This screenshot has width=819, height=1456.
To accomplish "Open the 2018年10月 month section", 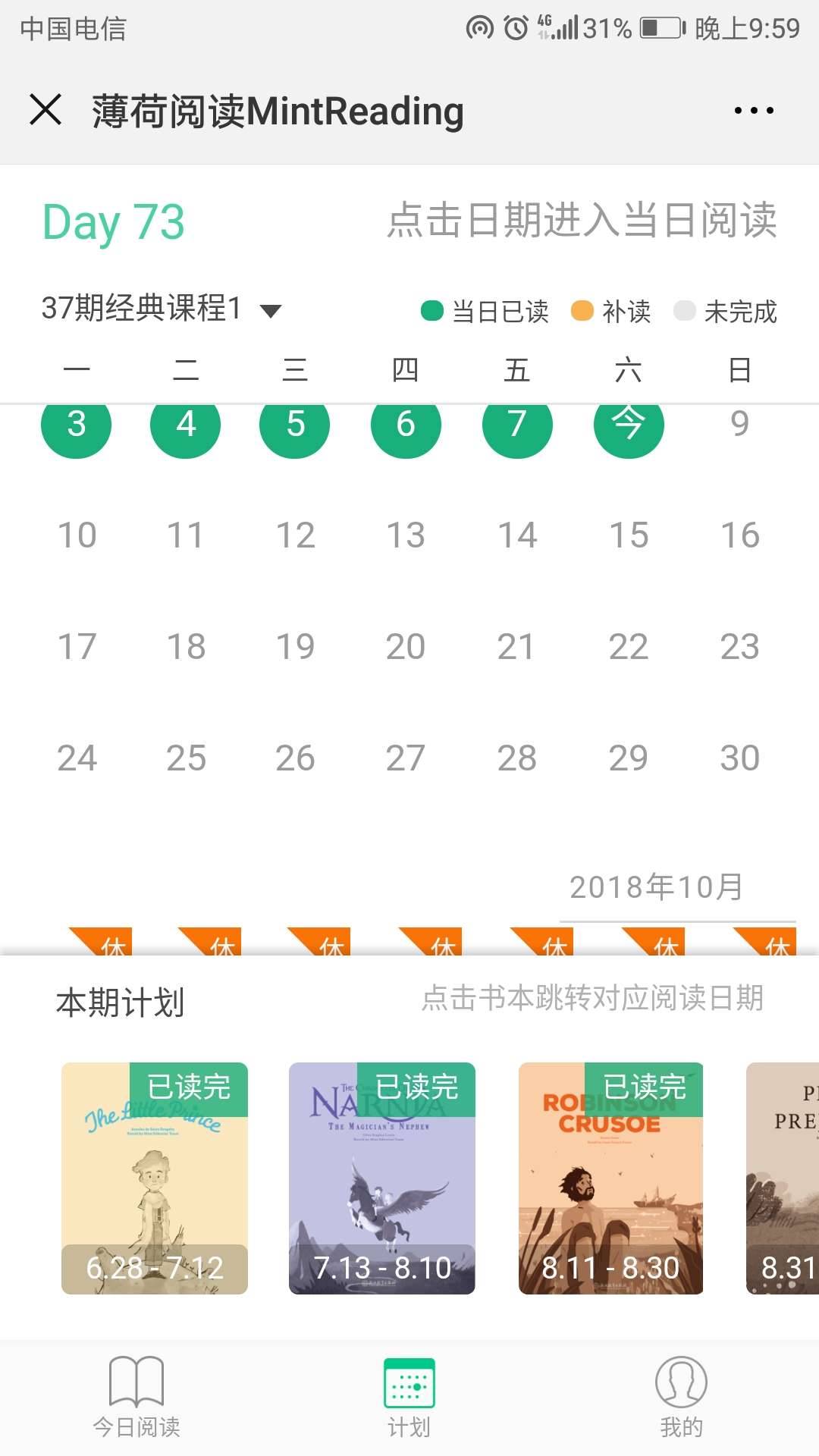I will (x=656, y=883).
